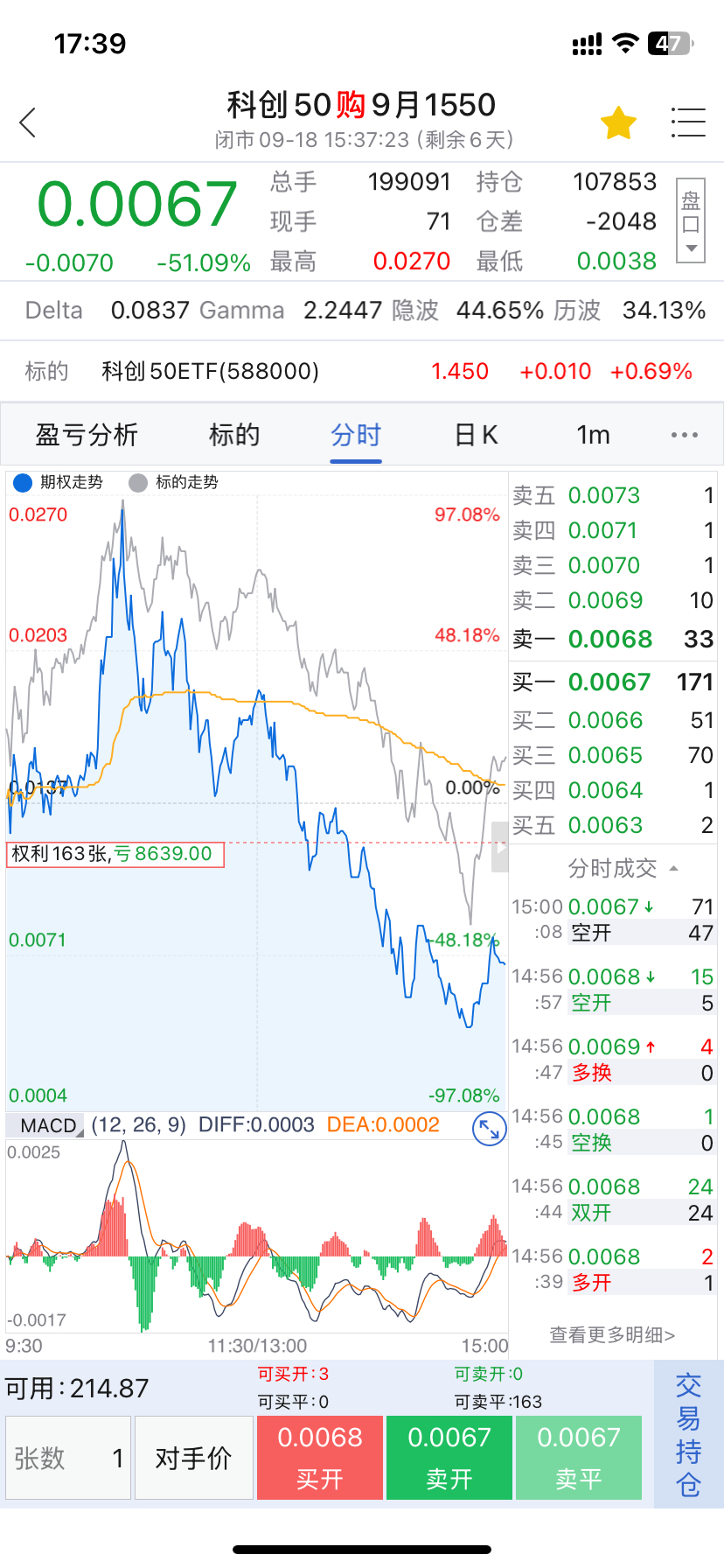Go back using the top-left arrow

pos(29,122)
